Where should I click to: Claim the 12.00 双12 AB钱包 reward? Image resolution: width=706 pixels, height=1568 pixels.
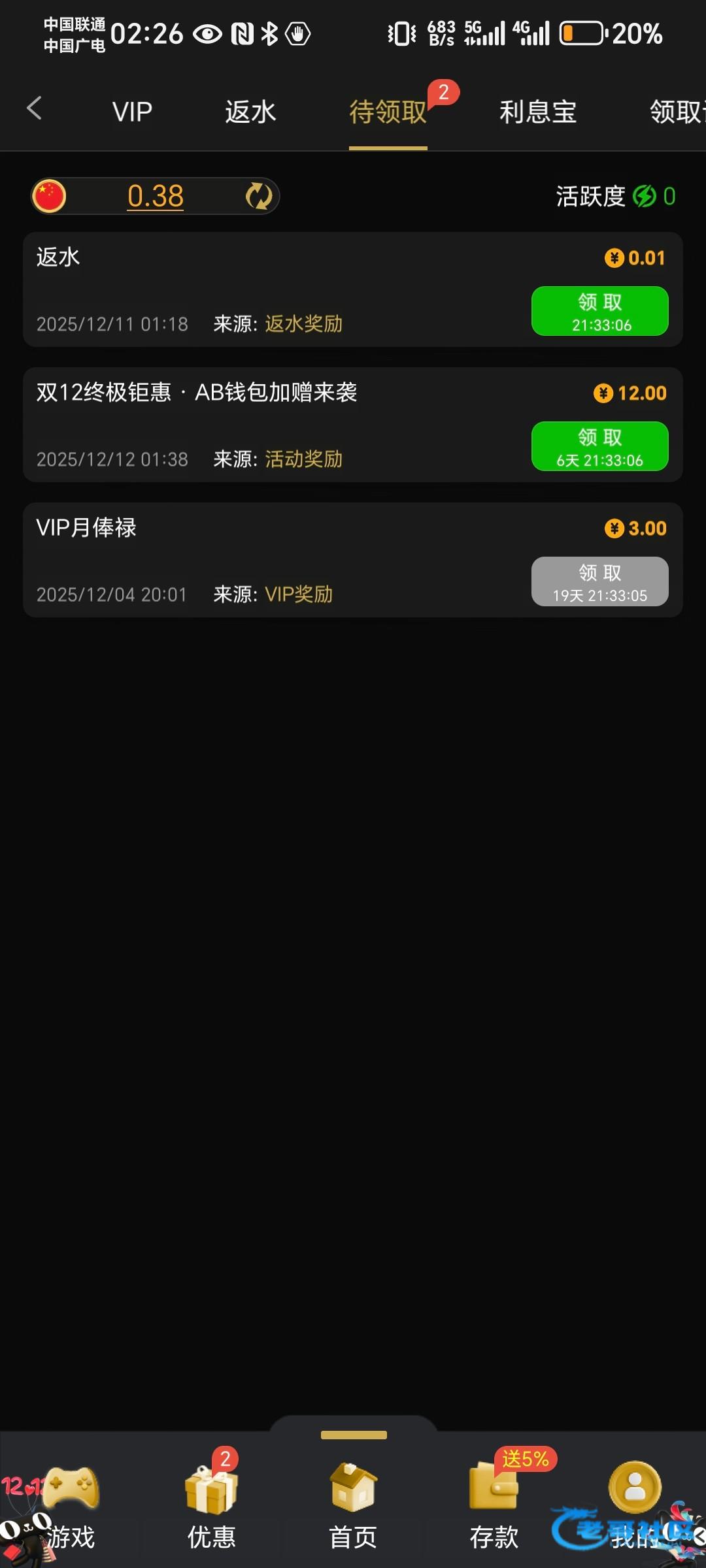click(x=599, y=446)
